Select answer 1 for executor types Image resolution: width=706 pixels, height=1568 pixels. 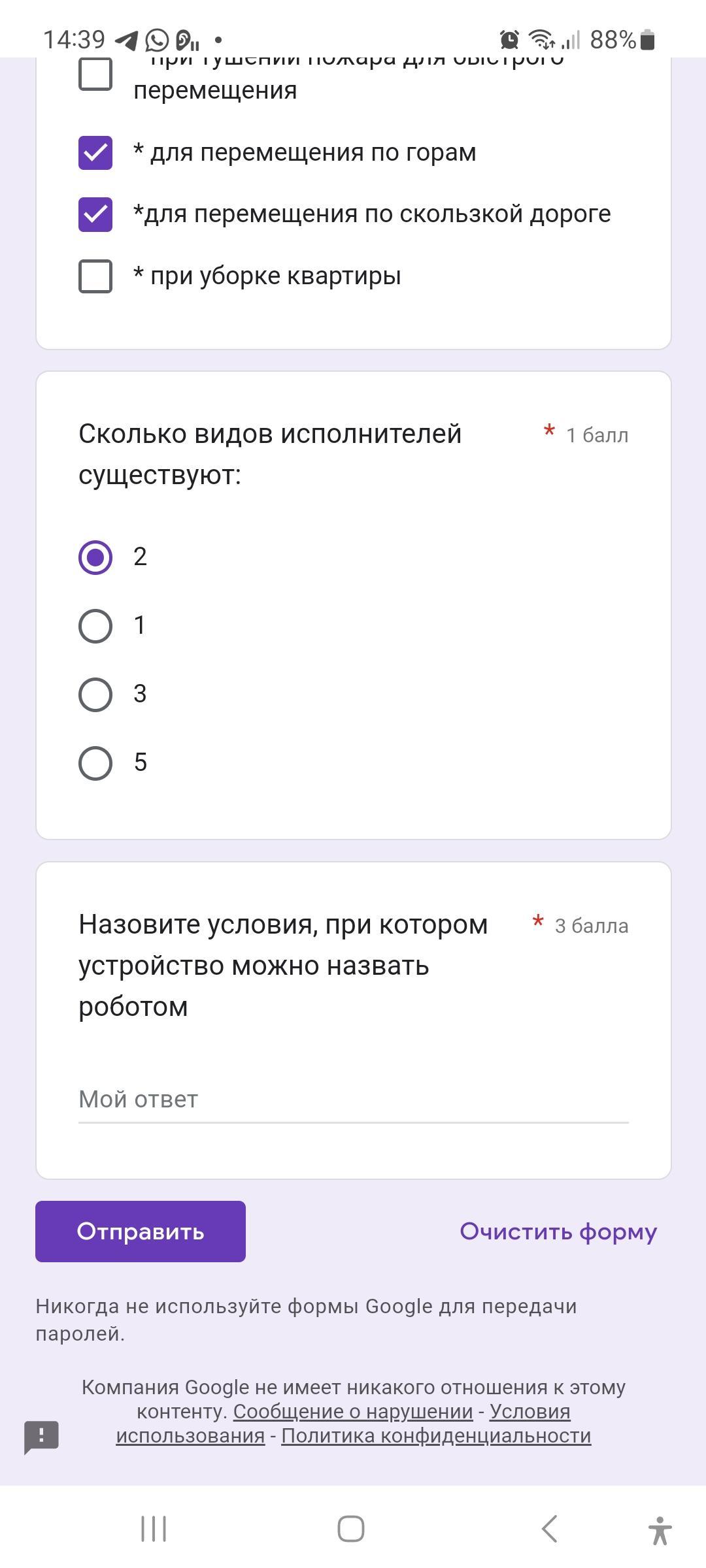coord(95,626)
